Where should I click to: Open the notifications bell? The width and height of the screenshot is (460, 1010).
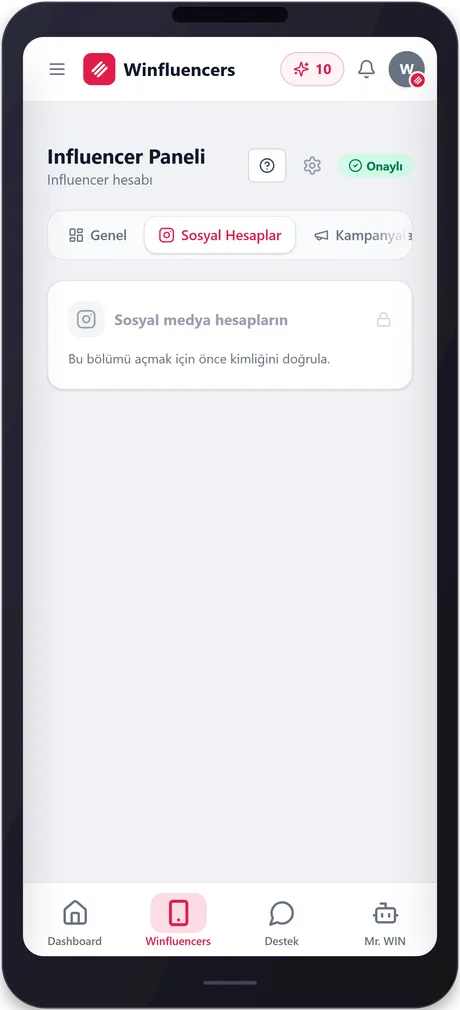click(367, 69)
